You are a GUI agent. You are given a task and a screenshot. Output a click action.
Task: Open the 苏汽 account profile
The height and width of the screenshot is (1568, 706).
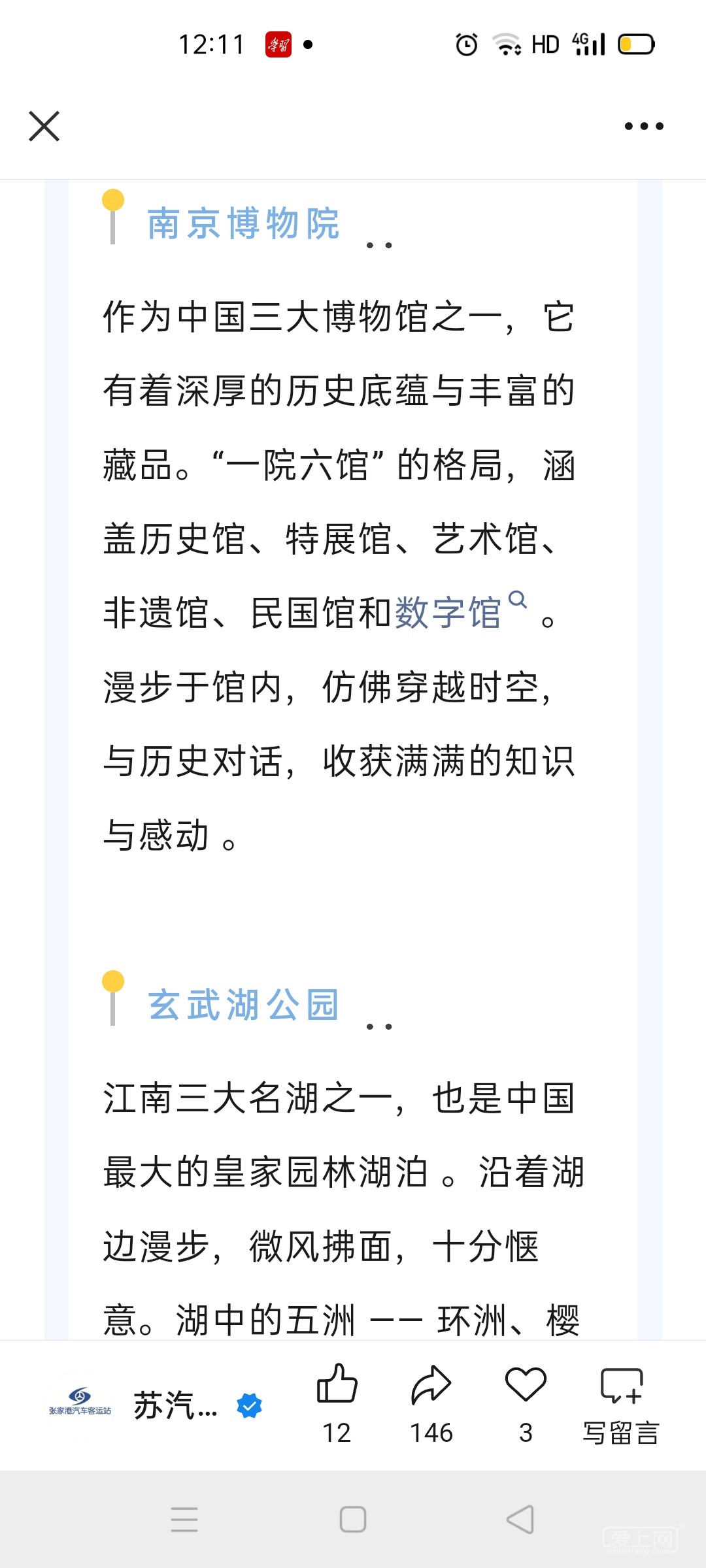(175, 1405)
